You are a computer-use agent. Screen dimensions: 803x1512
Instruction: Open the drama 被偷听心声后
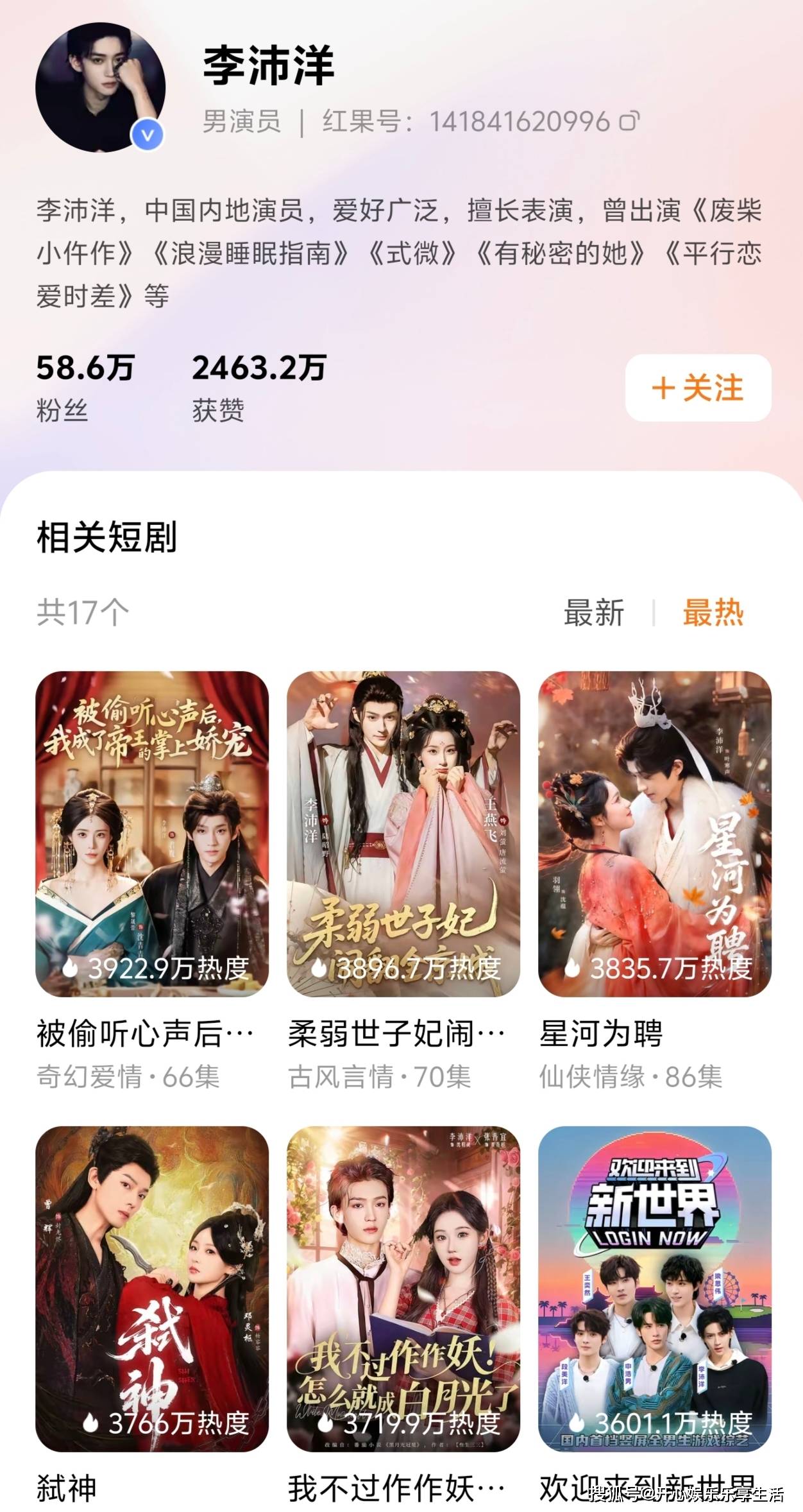[x=152, y=834]
